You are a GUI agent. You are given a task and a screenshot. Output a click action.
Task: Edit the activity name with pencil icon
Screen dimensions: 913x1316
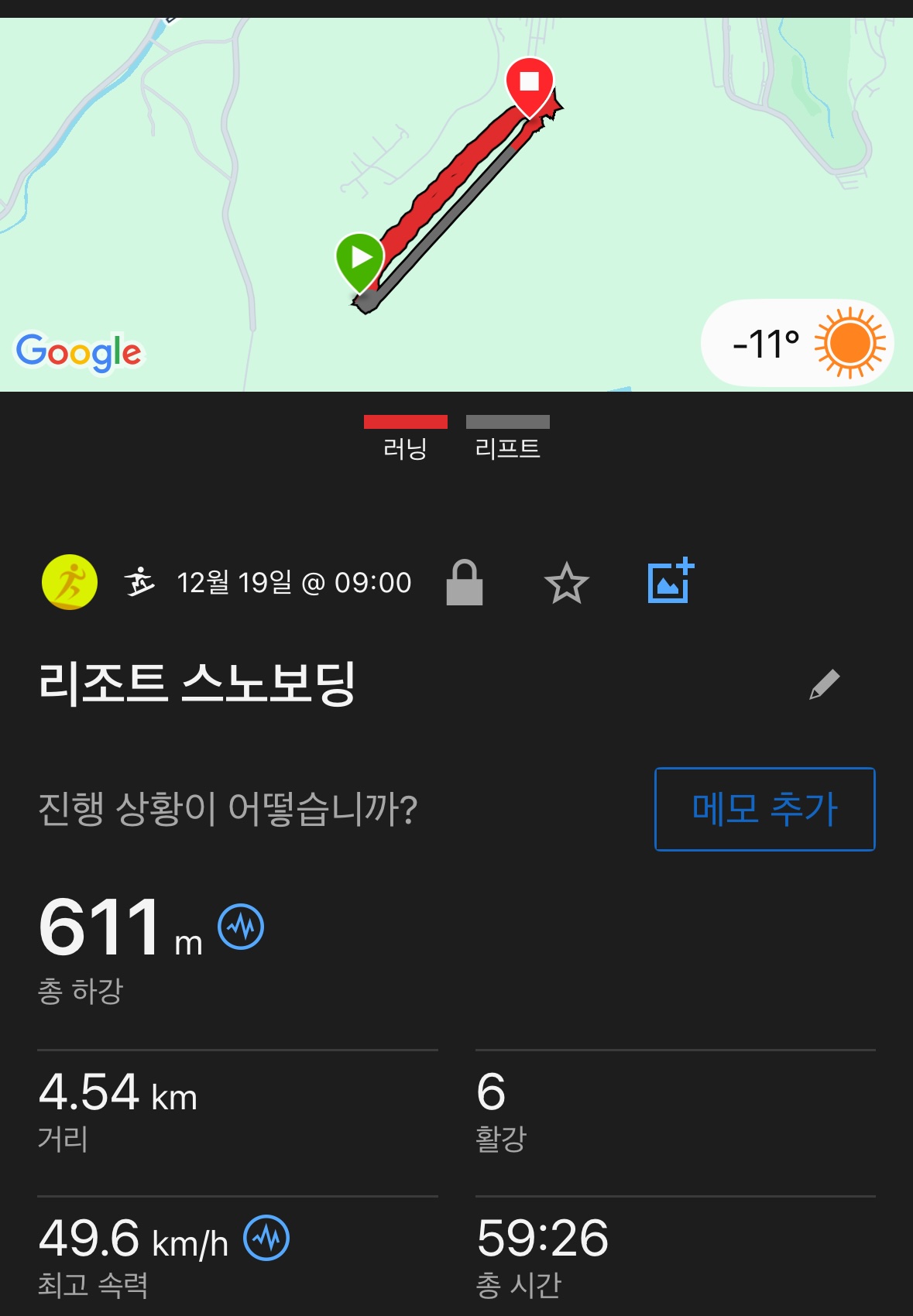(824, 684)
